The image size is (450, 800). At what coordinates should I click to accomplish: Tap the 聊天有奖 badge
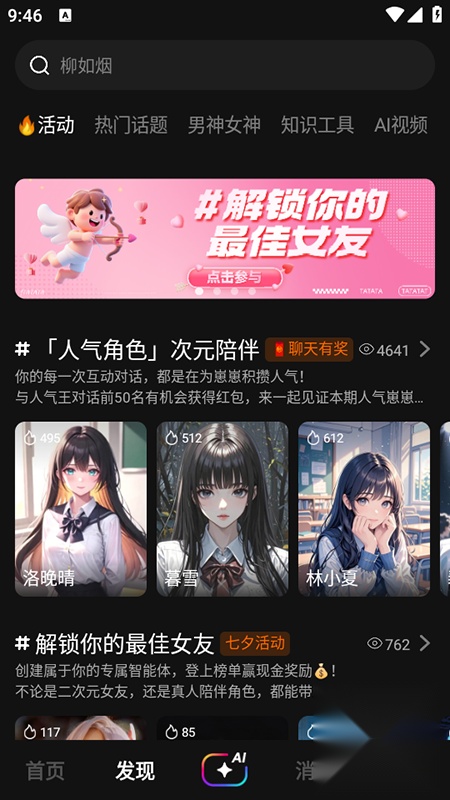[x=309, y=349]
